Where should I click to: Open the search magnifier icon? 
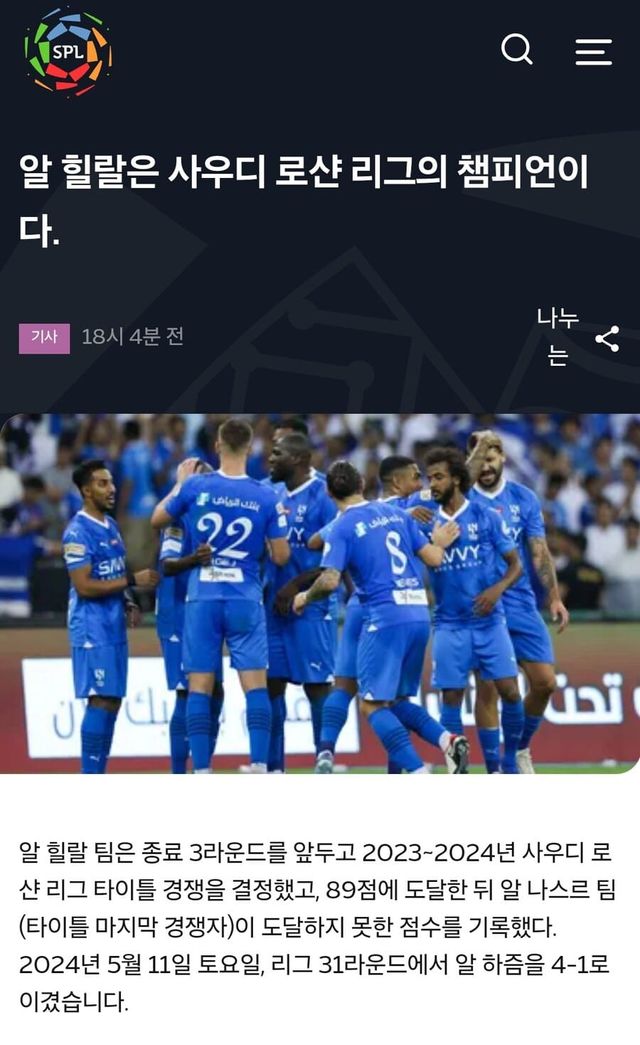point(516,50)
